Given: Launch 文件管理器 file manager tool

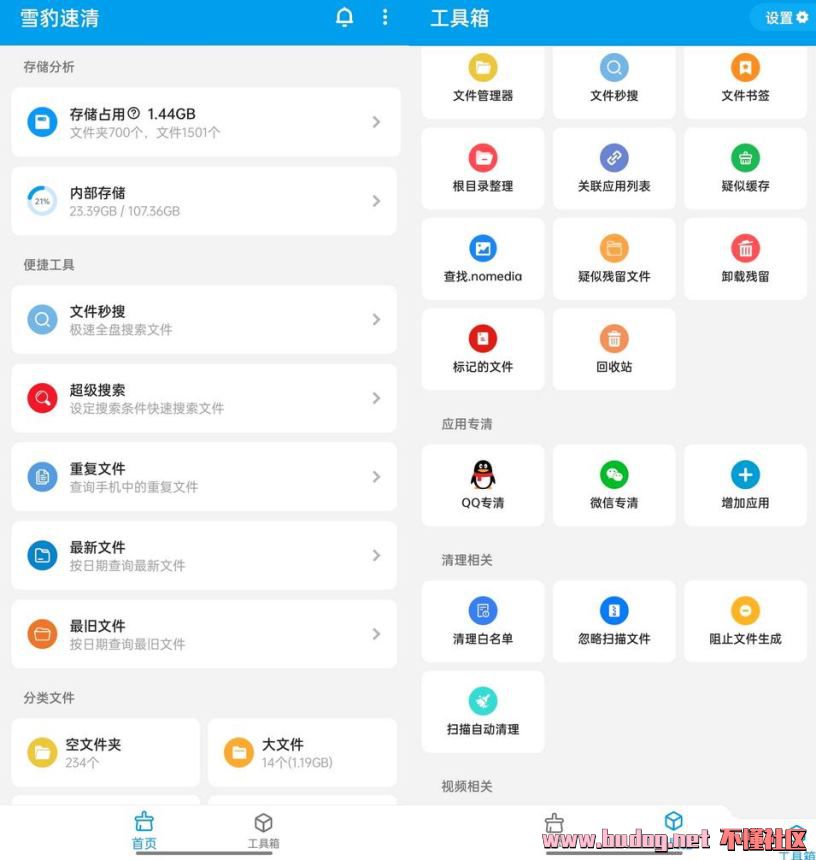Looking at the screenshot, I should (483, 79).
